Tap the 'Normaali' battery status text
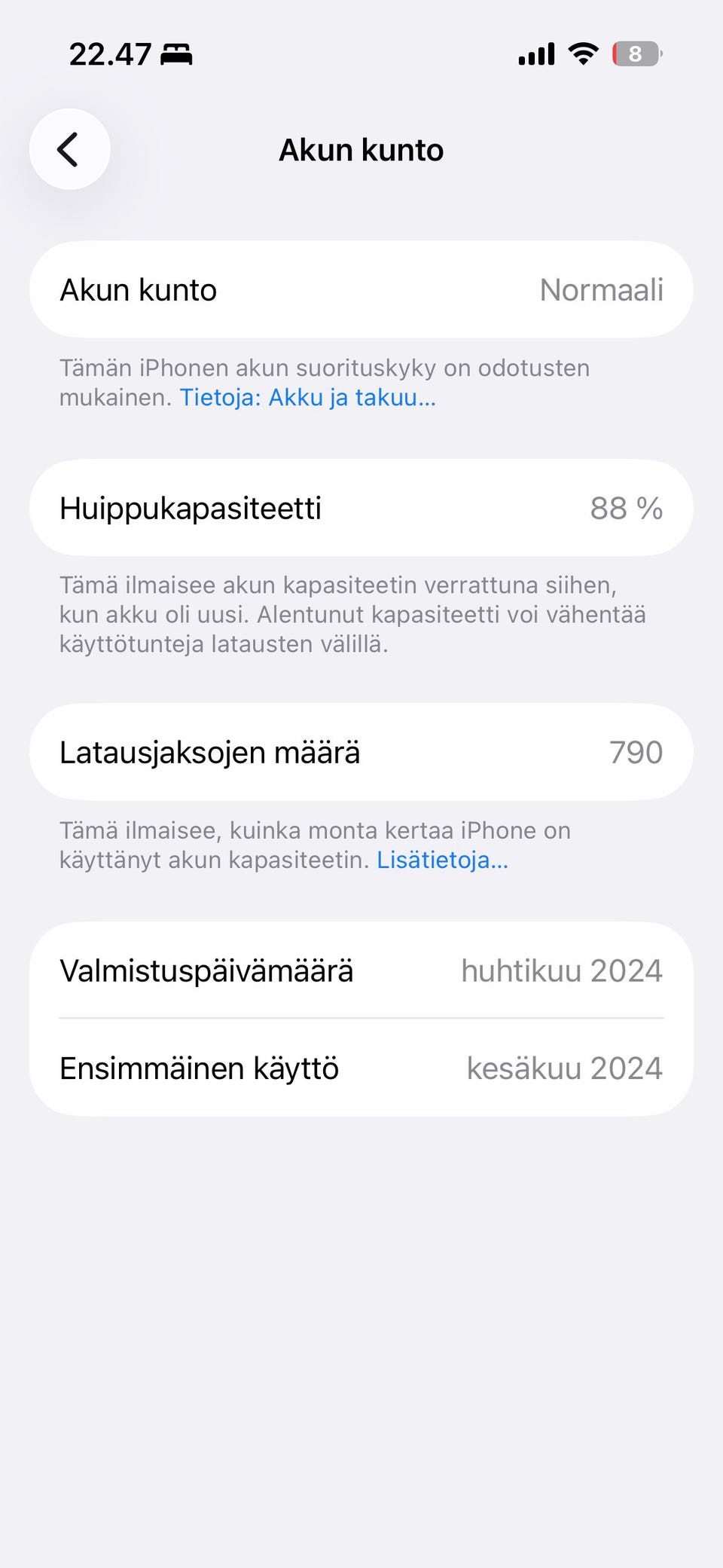 [x=602, y=290]
